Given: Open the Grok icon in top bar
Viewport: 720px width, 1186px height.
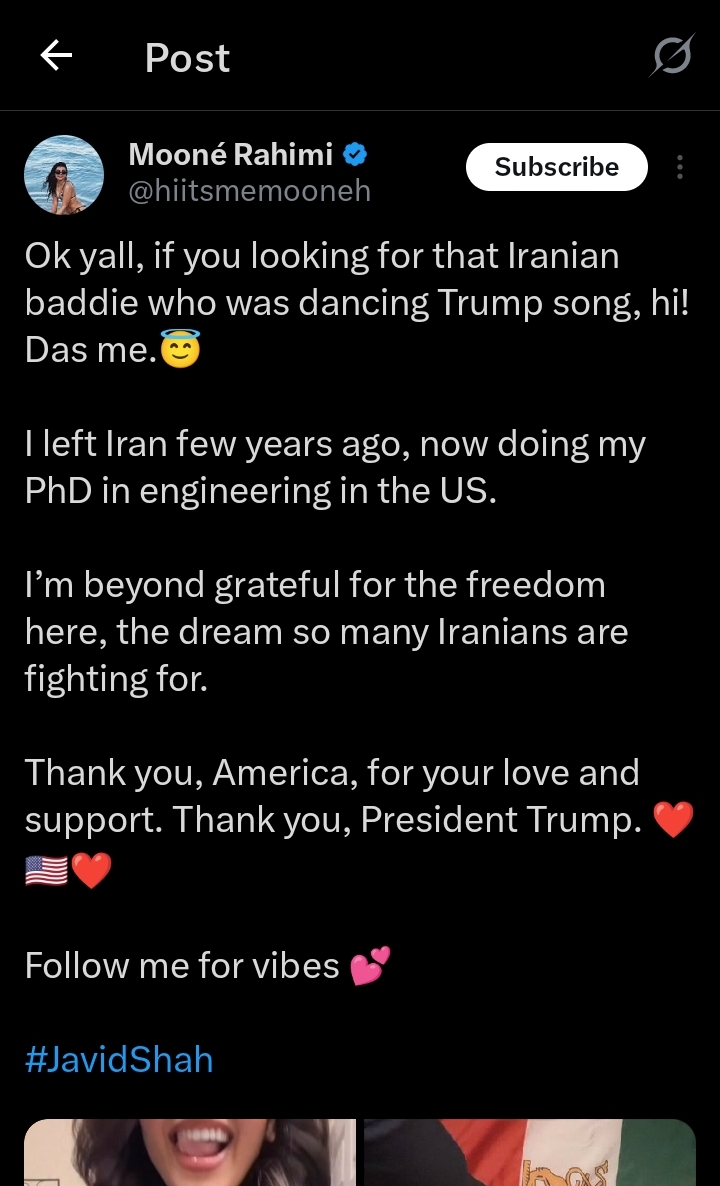Looking at the screenshot, I should [671, 56].
